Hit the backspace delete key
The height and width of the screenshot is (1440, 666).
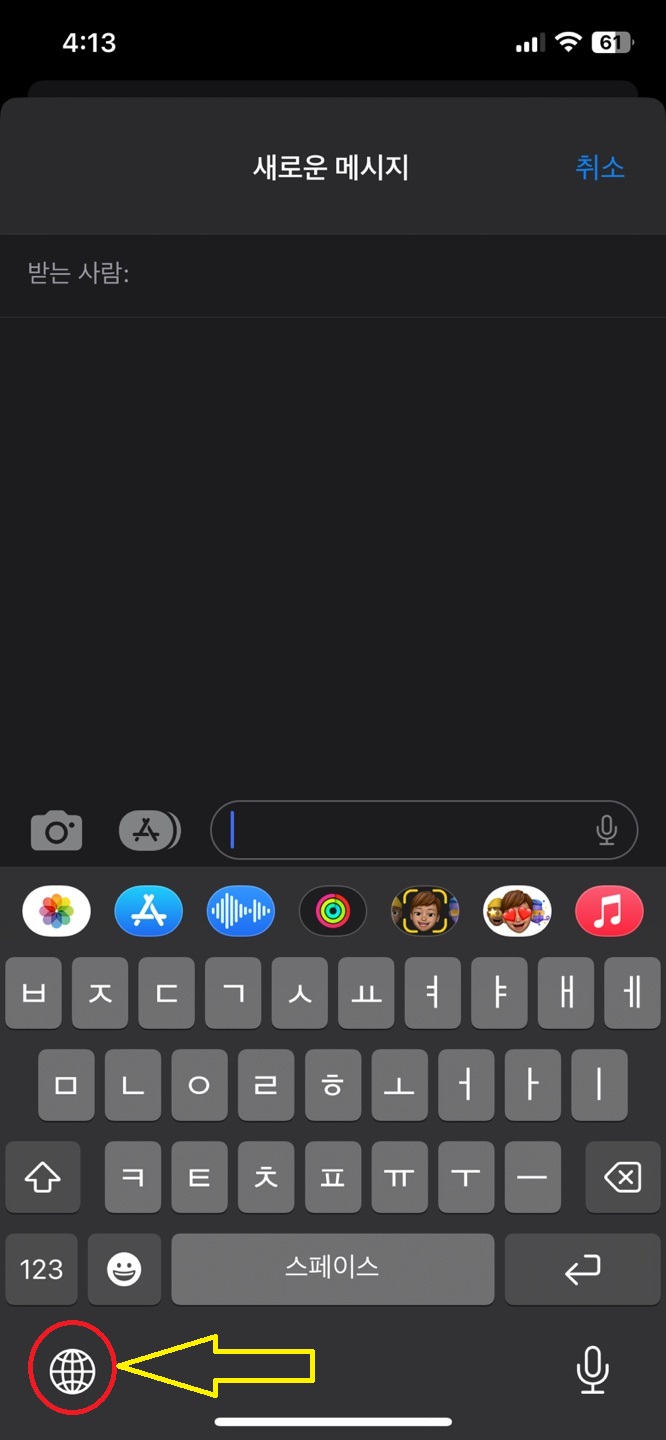tap(623, 1177)
